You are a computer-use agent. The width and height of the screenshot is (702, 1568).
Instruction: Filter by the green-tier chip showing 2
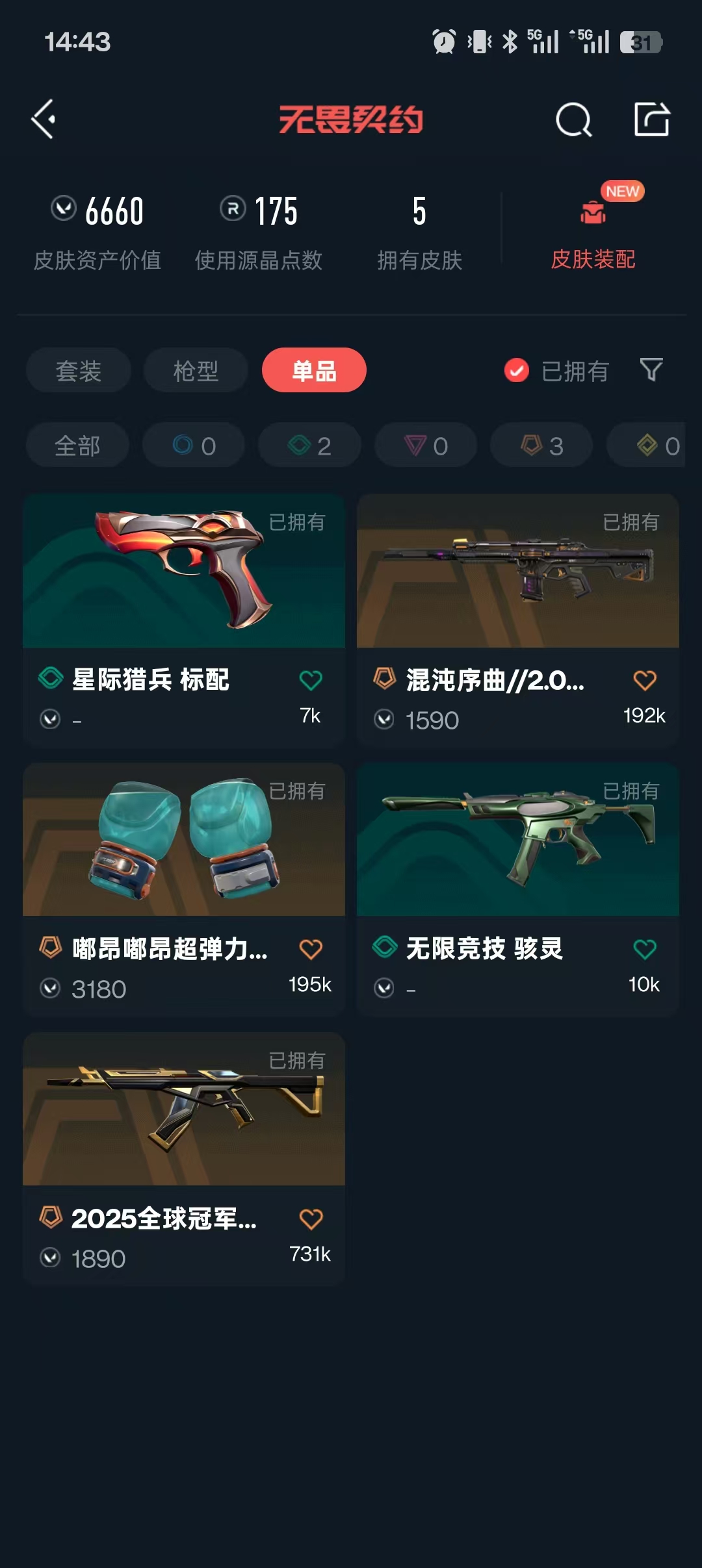[x=310, y=446]
